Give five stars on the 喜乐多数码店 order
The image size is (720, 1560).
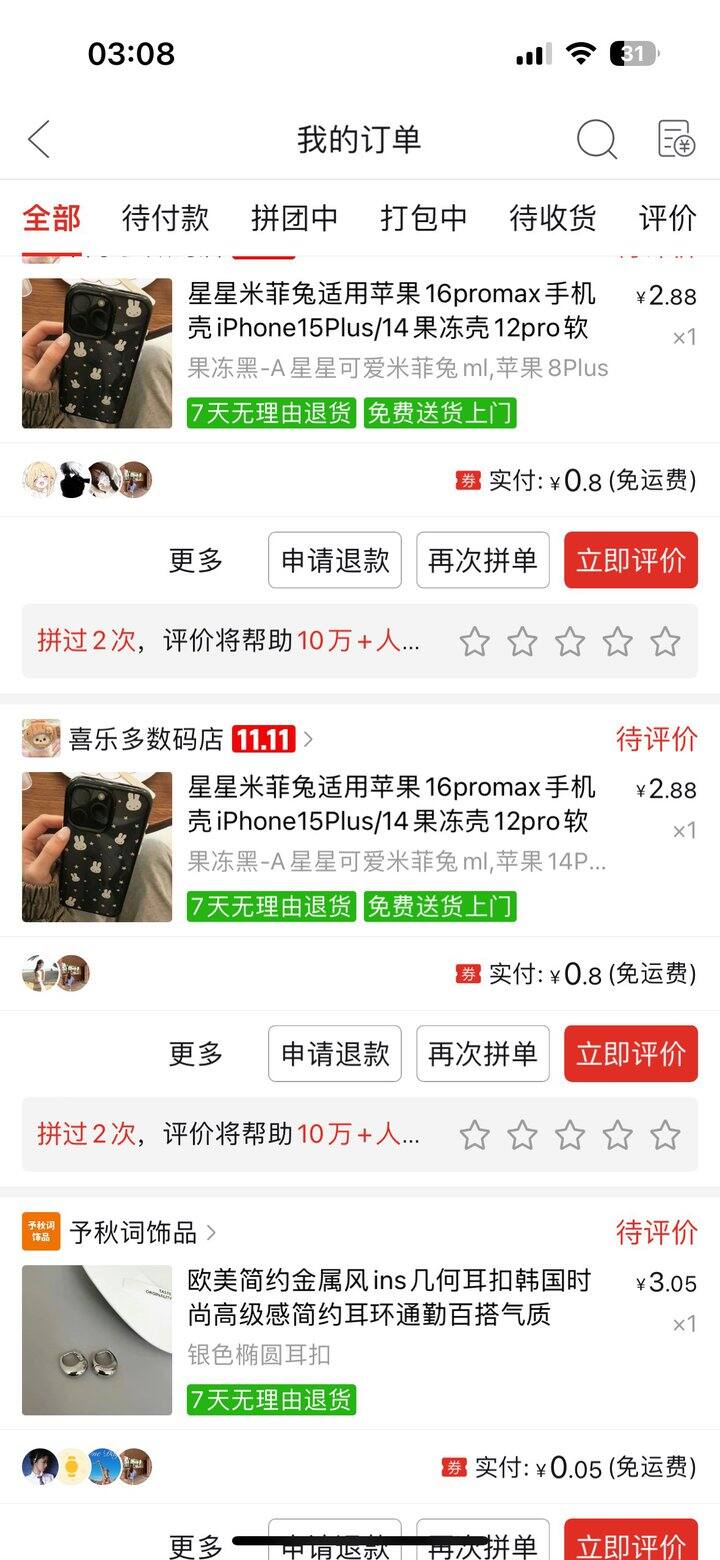[x=665, y=1135]
